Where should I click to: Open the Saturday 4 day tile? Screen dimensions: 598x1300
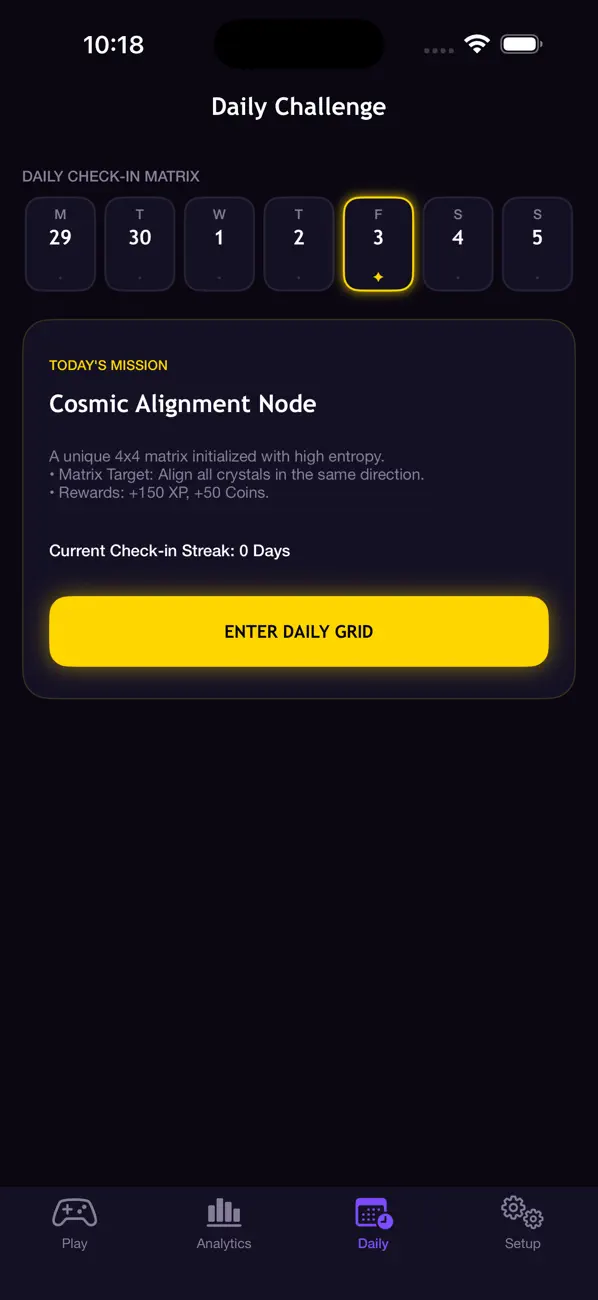tap(458, 244)
